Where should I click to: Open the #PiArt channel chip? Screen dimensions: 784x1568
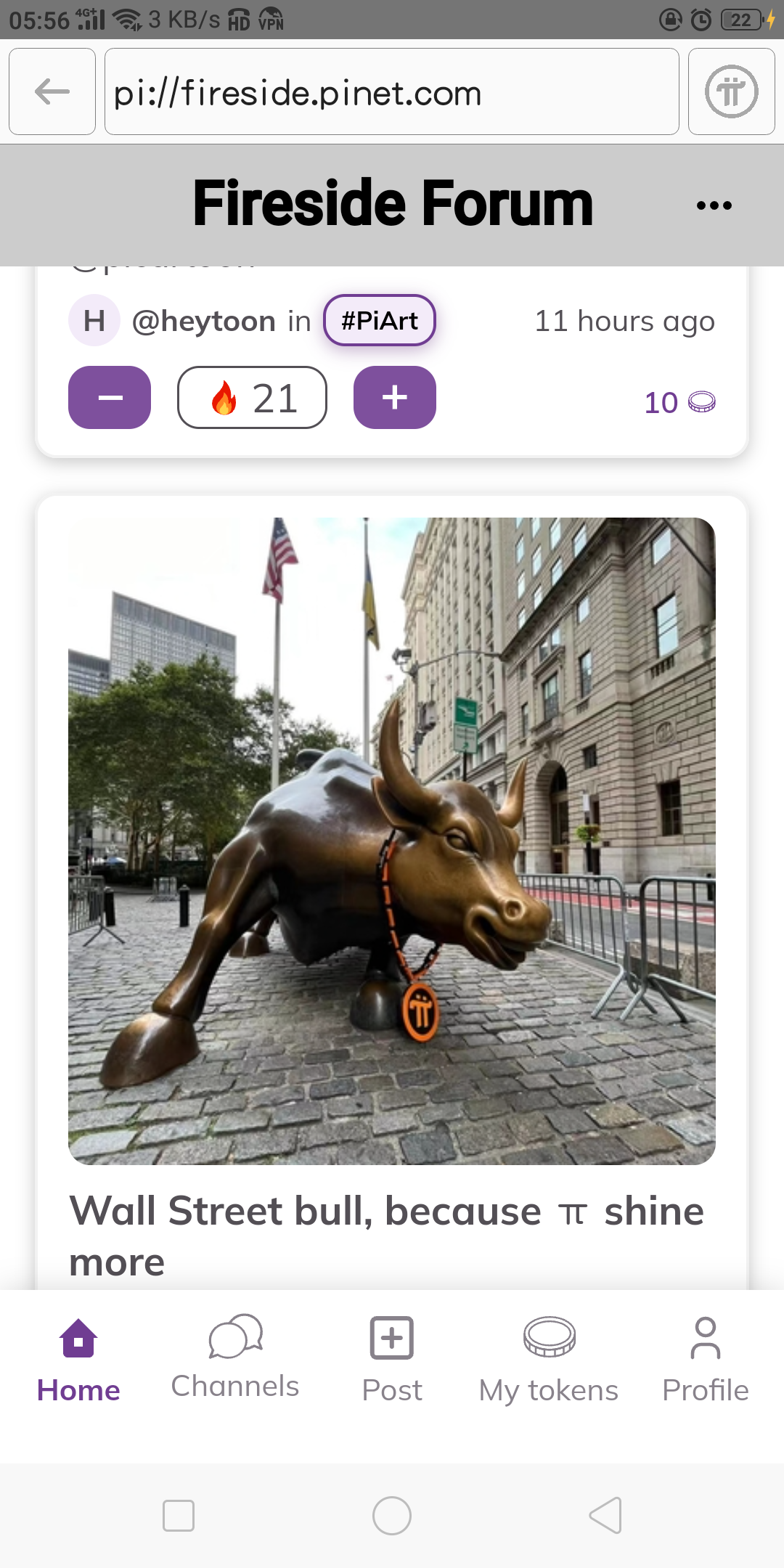[x=379, y=321]
